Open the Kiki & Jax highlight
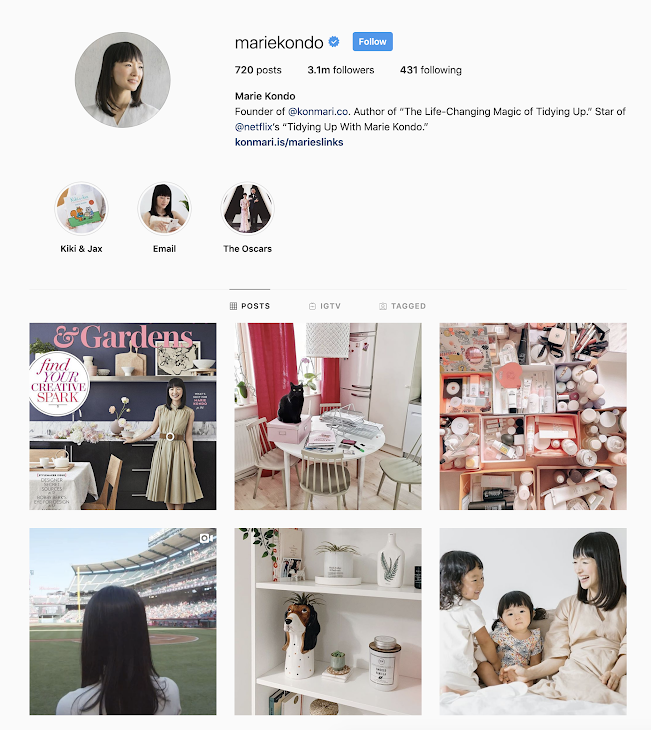Viewport: 651px width, 730px height. 82,209
